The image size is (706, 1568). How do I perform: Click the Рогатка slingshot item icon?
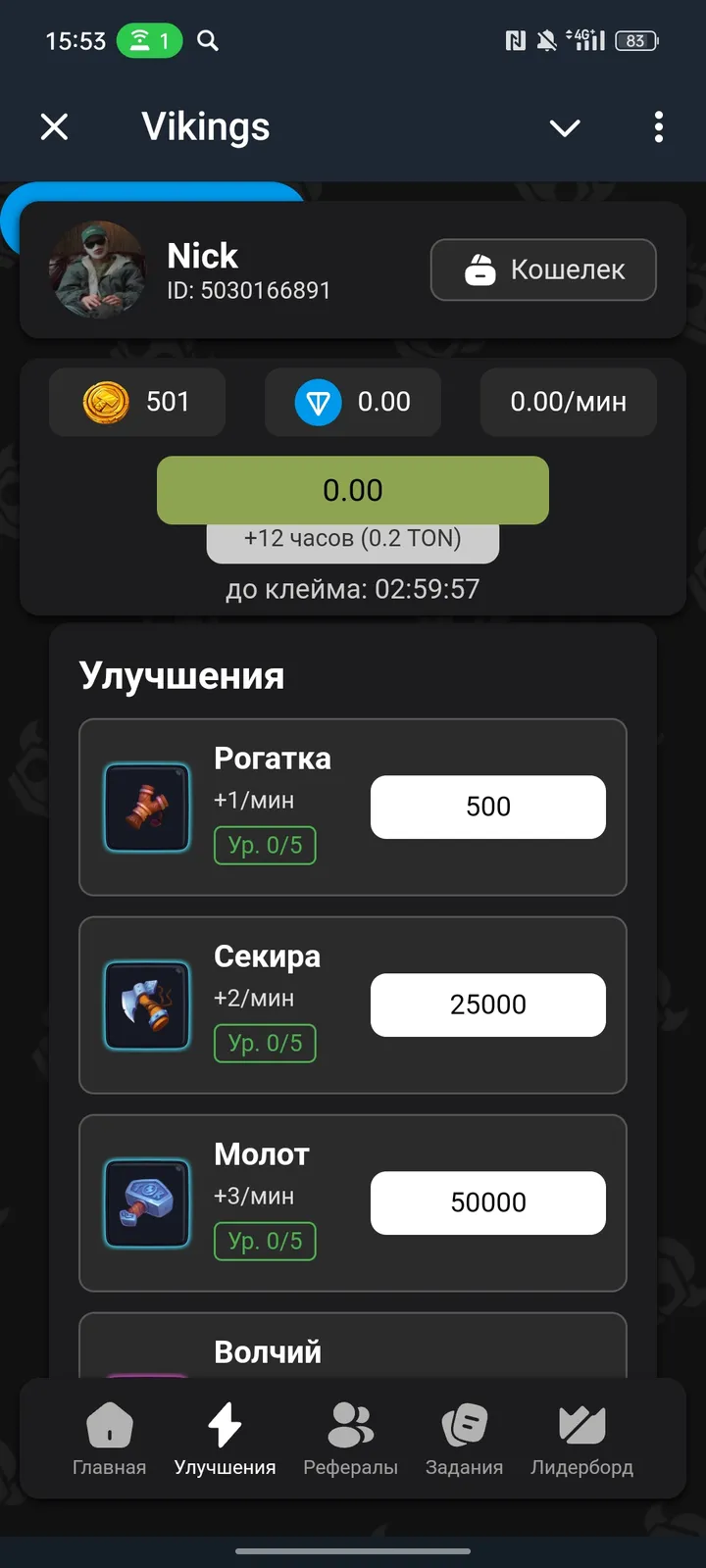tap(147, 808)
